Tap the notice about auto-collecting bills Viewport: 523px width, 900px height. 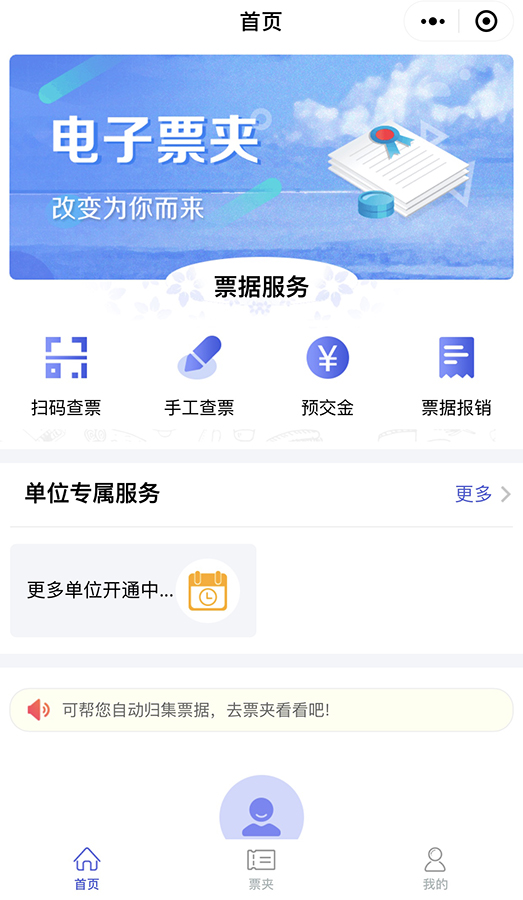(x=261, y=710)
